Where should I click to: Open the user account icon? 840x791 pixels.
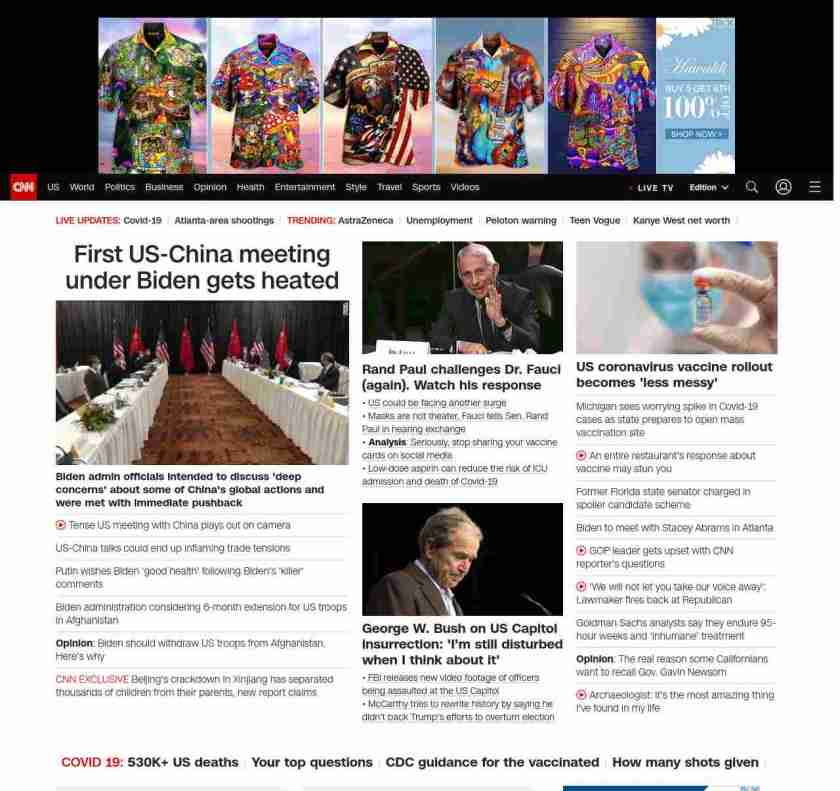pyautogui.click(x=783, y=187)
